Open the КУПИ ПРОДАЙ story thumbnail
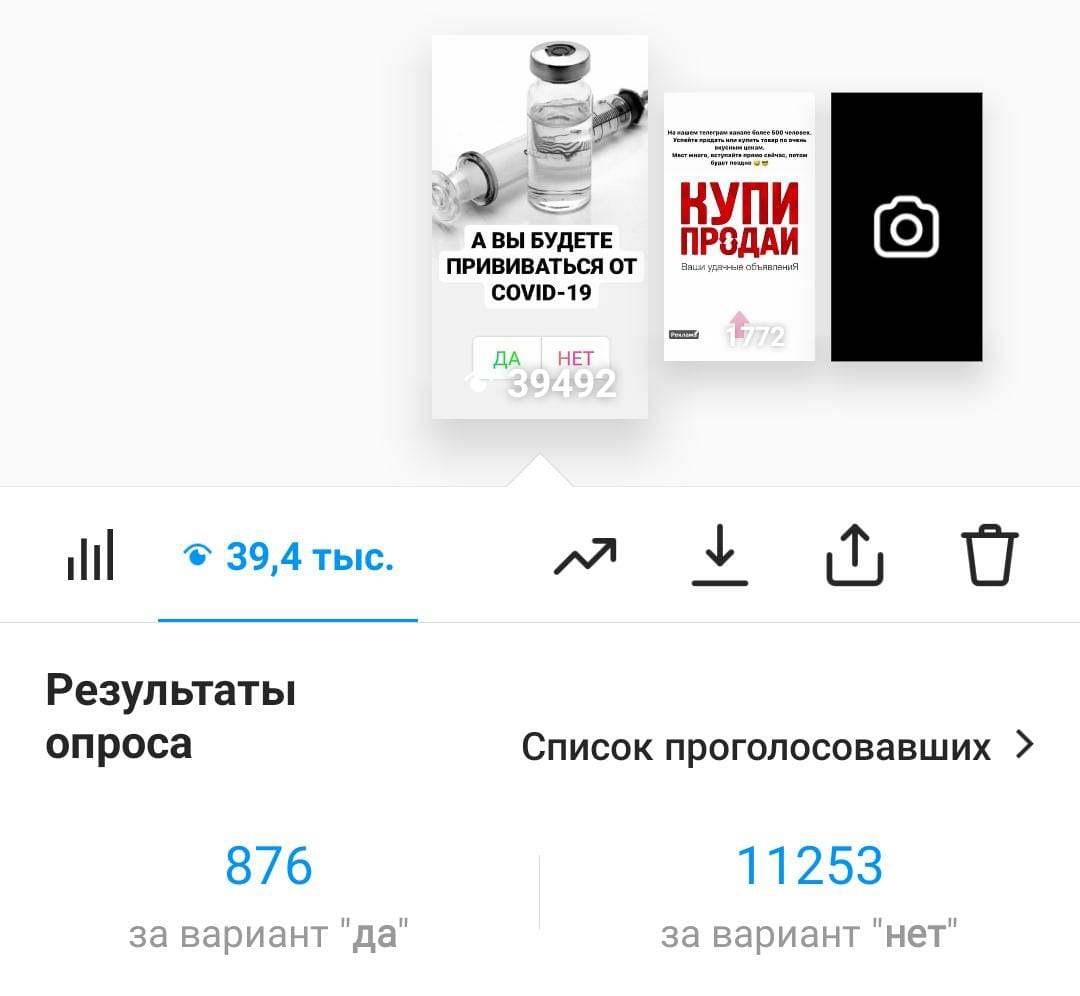The height and width of the screenshot is (996, 1080). [739, 227]
